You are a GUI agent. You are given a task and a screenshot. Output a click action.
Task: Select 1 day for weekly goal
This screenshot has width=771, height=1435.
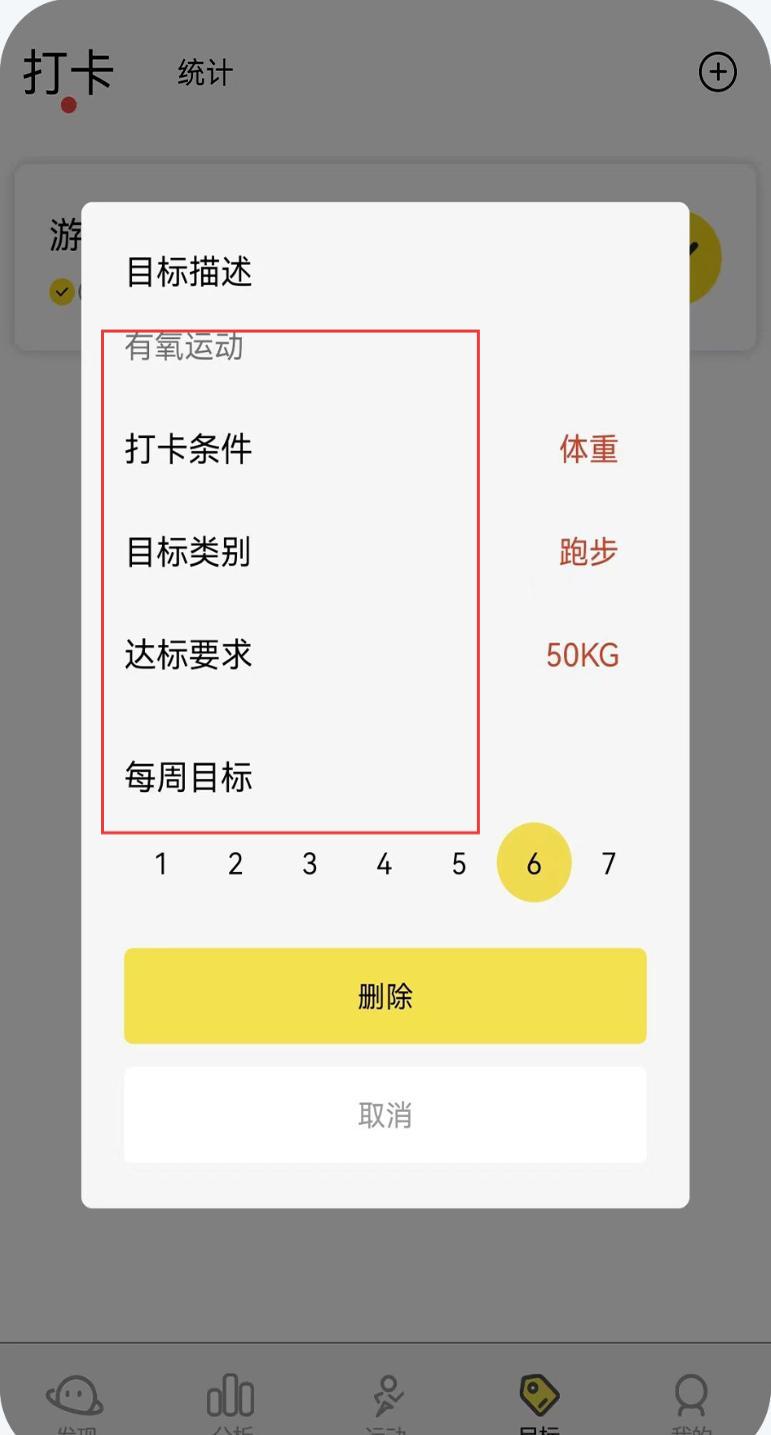click(161, 864)
